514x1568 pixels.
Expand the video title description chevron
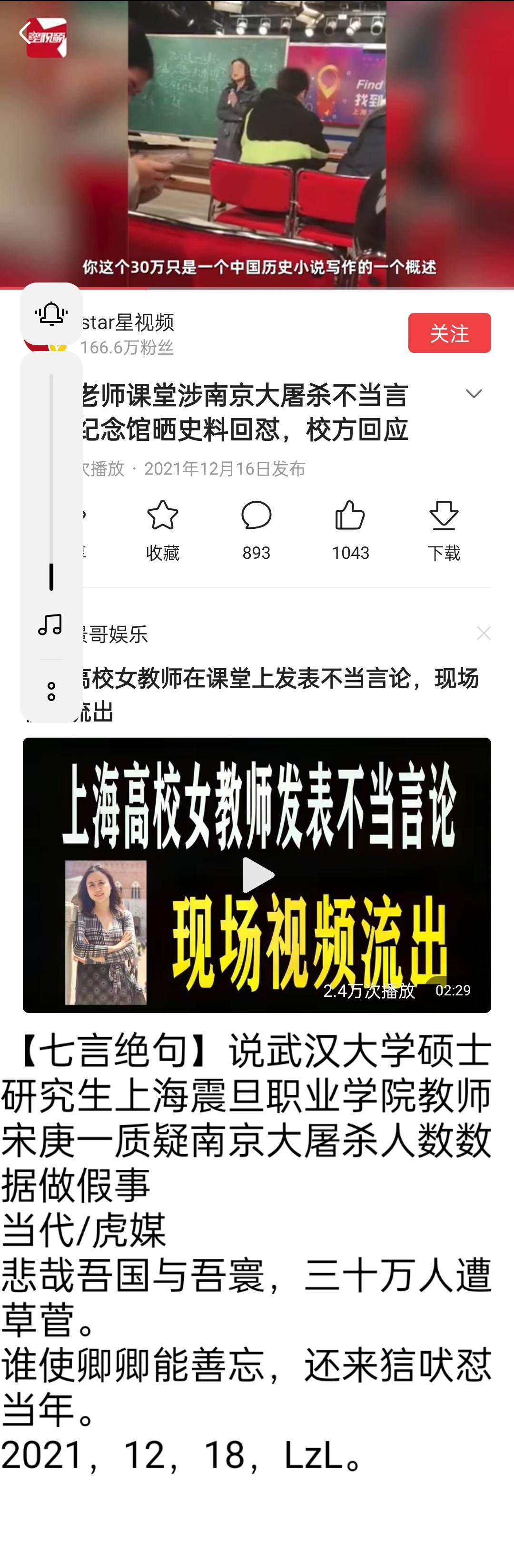pyautogui.click(x=473, y=394)
